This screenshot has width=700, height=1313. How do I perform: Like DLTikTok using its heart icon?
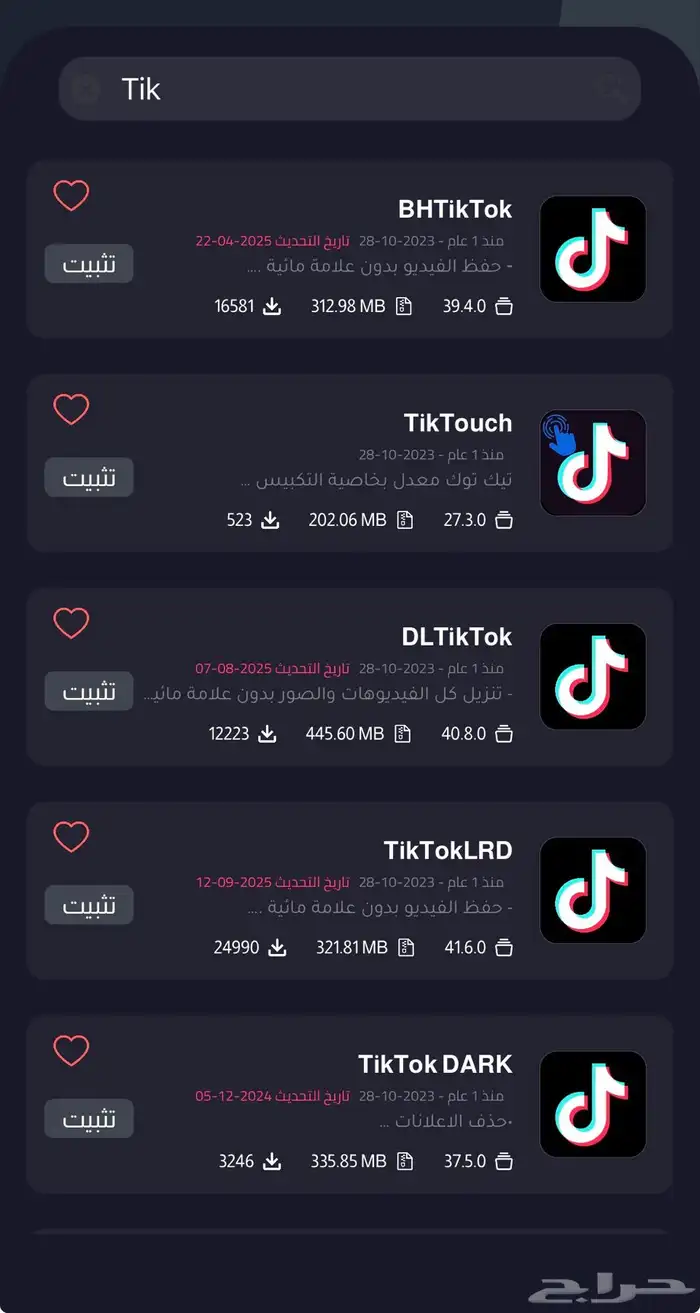click(71, 623)
